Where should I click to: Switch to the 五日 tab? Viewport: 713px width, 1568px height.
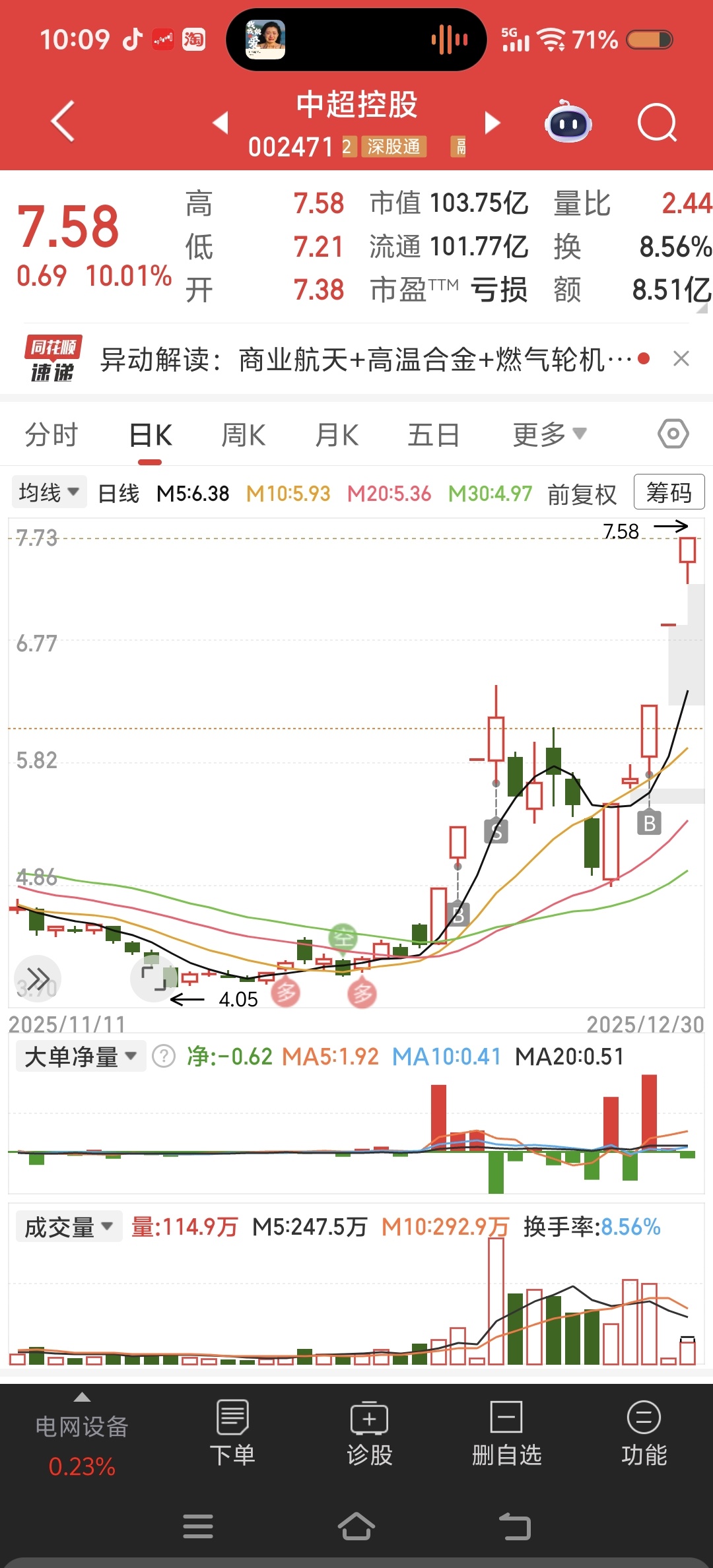[x=433, y=436]
